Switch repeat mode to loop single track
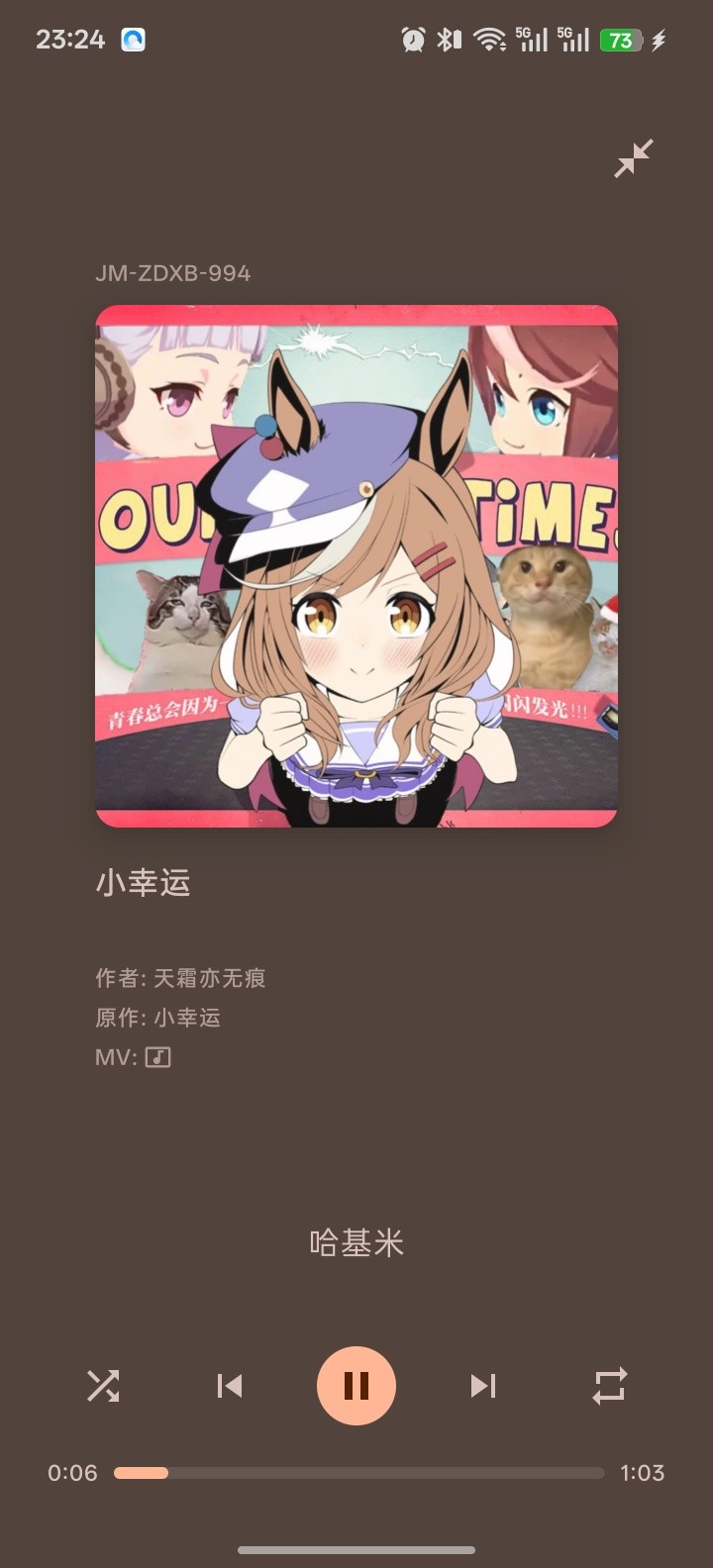 (610, 1386)
